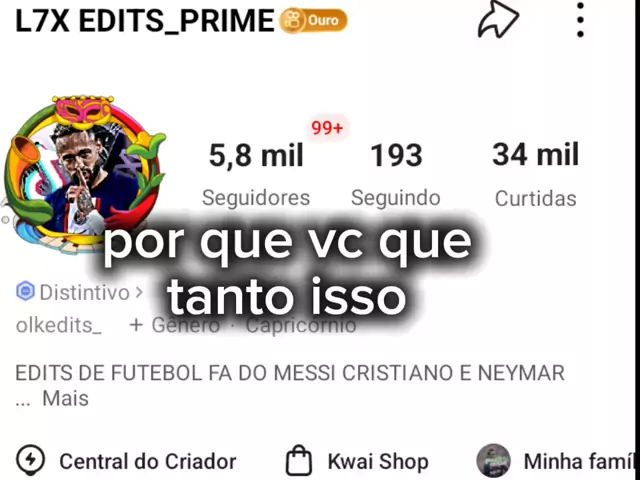
Task: Open Minha família
Action: point(558,461)
